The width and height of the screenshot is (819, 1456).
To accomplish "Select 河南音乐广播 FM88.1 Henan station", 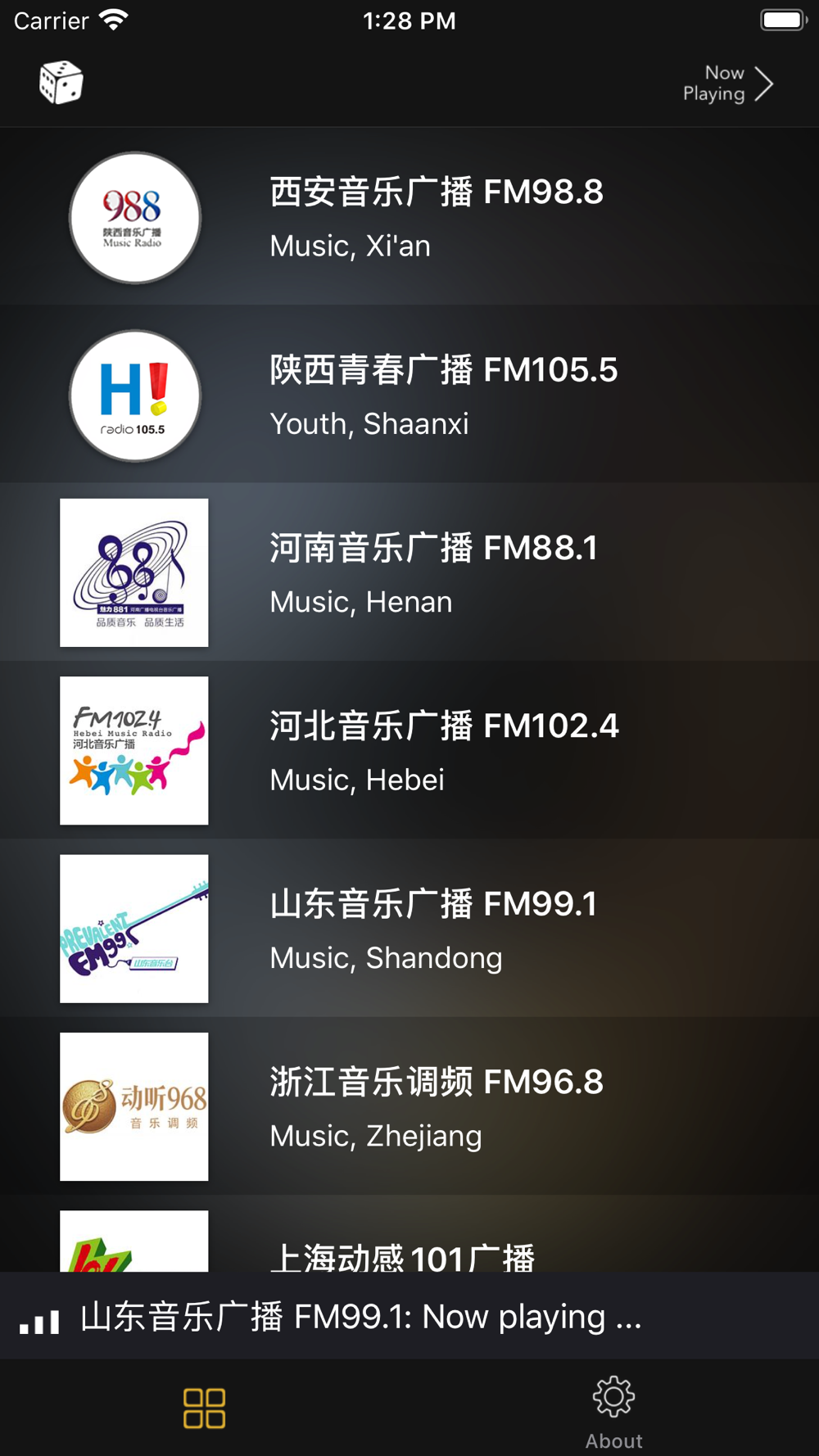I will [409, 572].
